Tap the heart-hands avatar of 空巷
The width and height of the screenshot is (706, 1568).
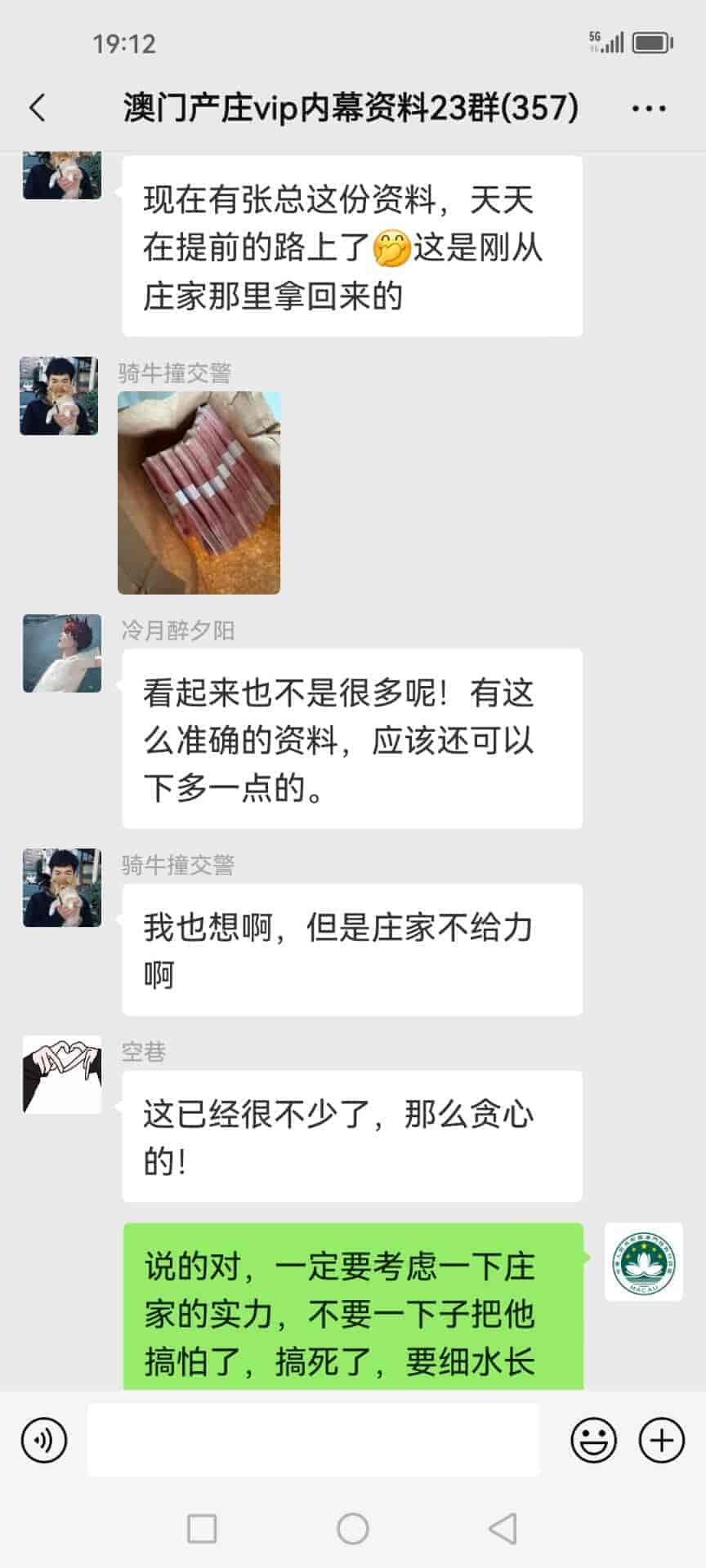(62, 1075)
